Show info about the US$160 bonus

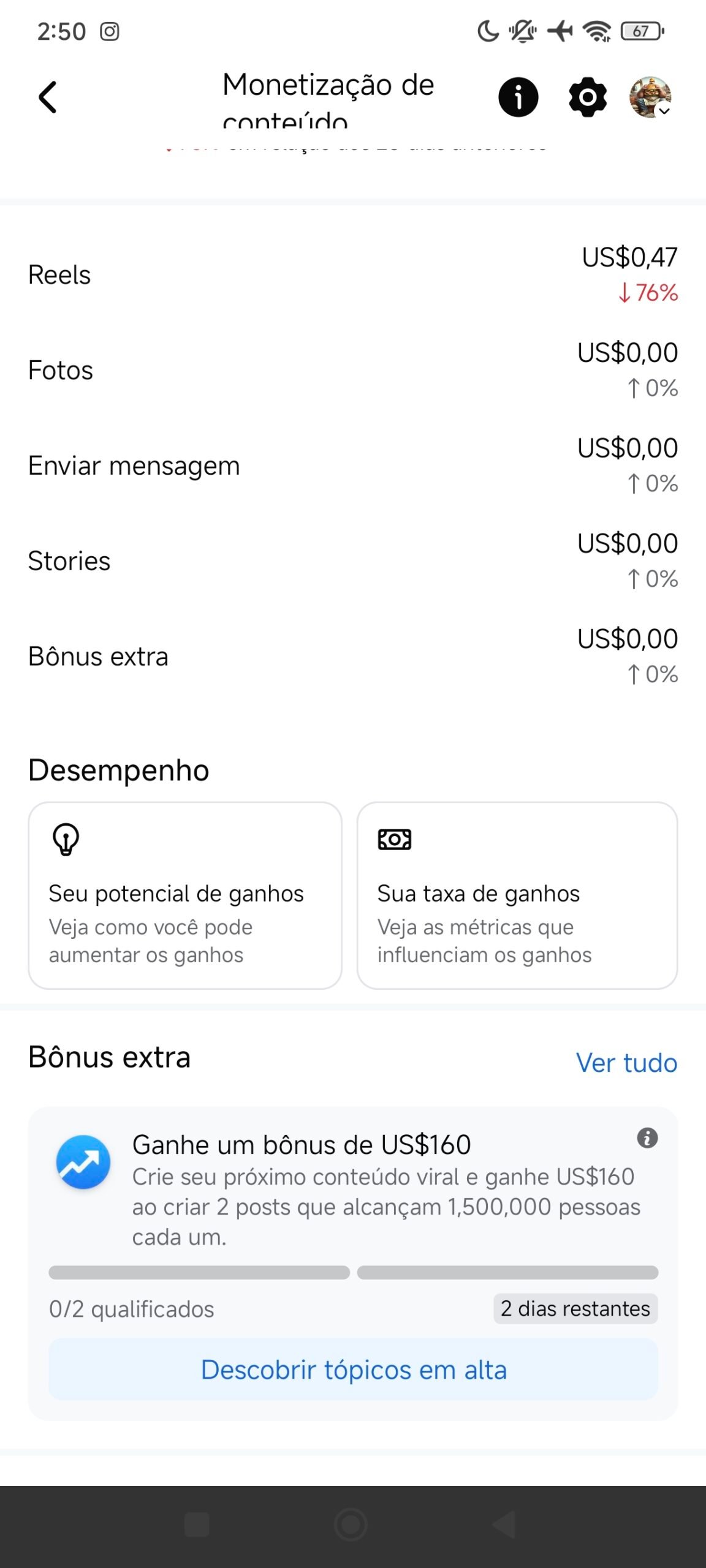[647, 1138]
